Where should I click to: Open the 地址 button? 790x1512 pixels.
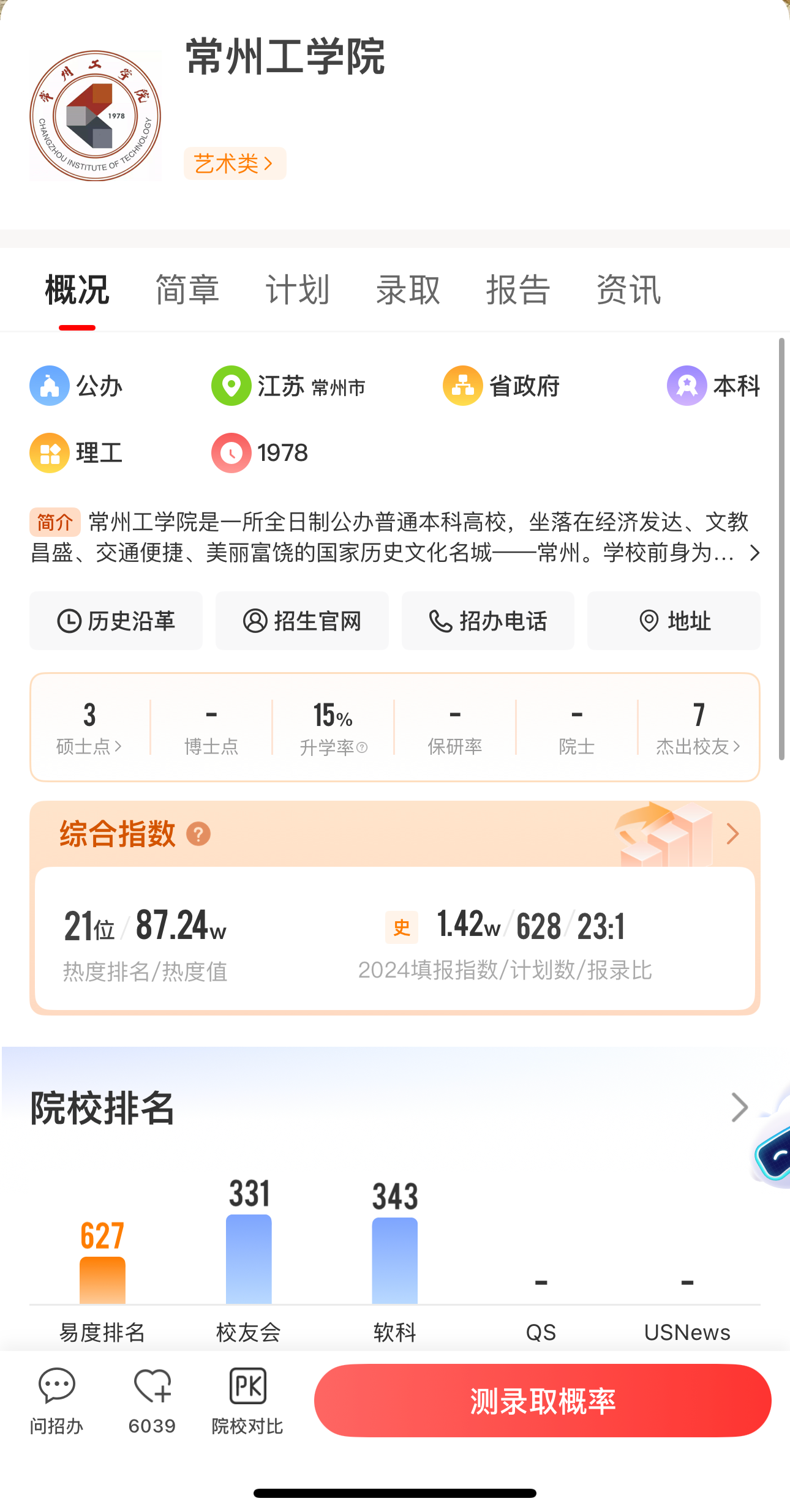click(x=674, y=621)
